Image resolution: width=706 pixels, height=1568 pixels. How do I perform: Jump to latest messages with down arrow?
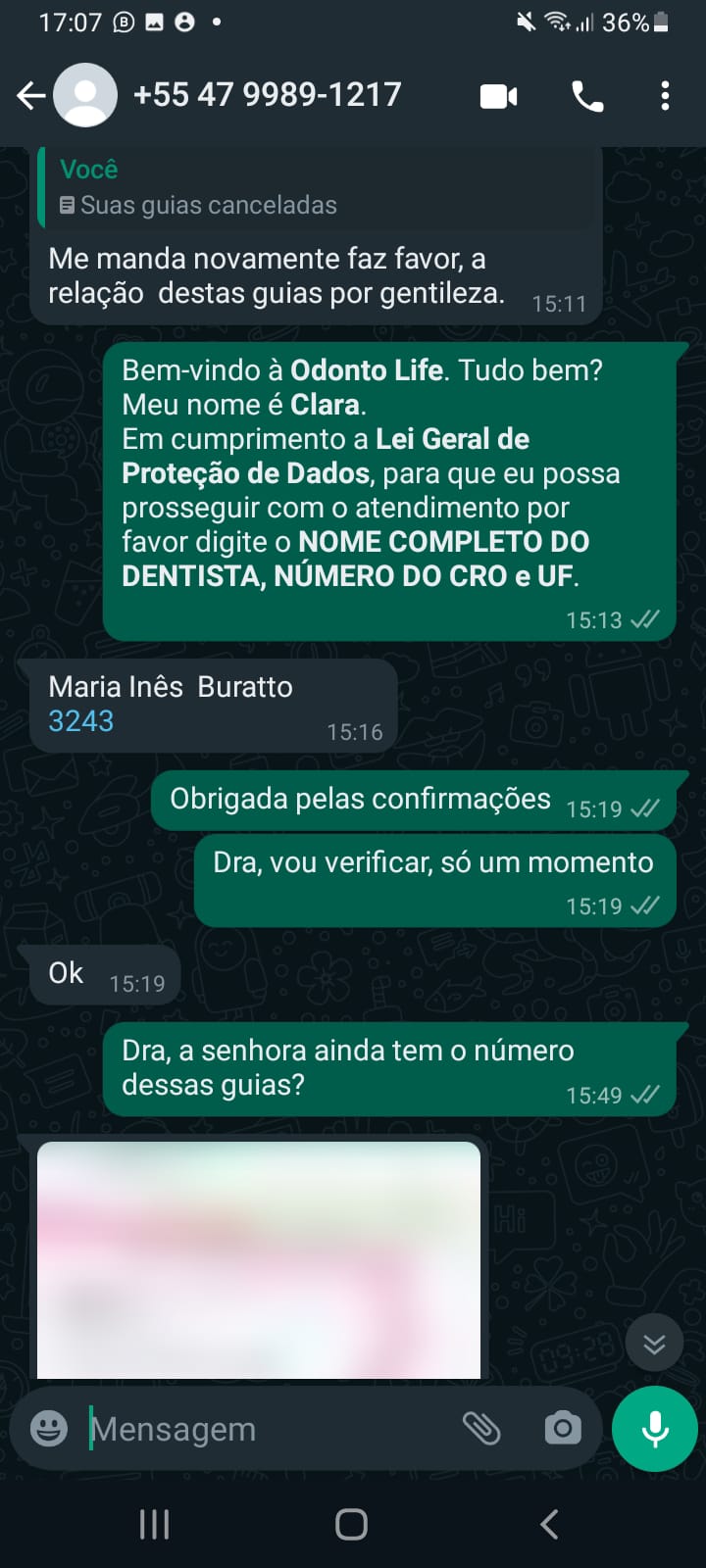654,1343
